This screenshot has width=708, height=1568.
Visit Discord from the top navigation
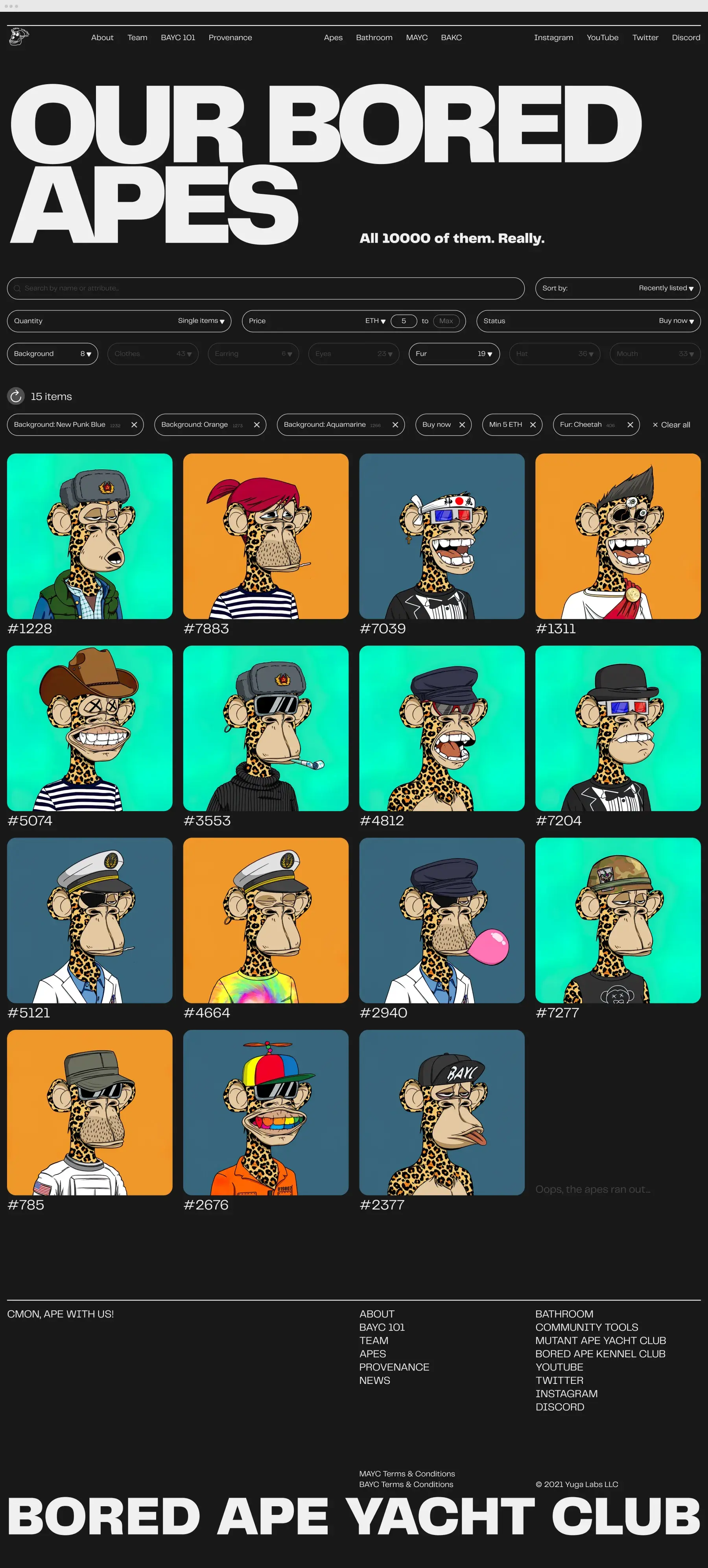point(686,38)
